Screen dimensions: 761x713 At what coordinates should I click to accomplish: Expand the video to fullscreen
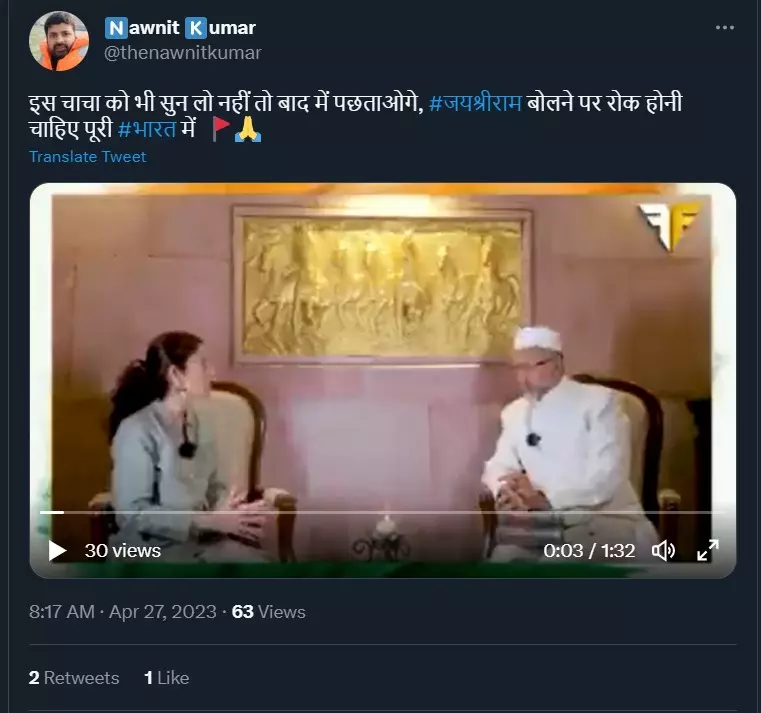coord(707,550)
